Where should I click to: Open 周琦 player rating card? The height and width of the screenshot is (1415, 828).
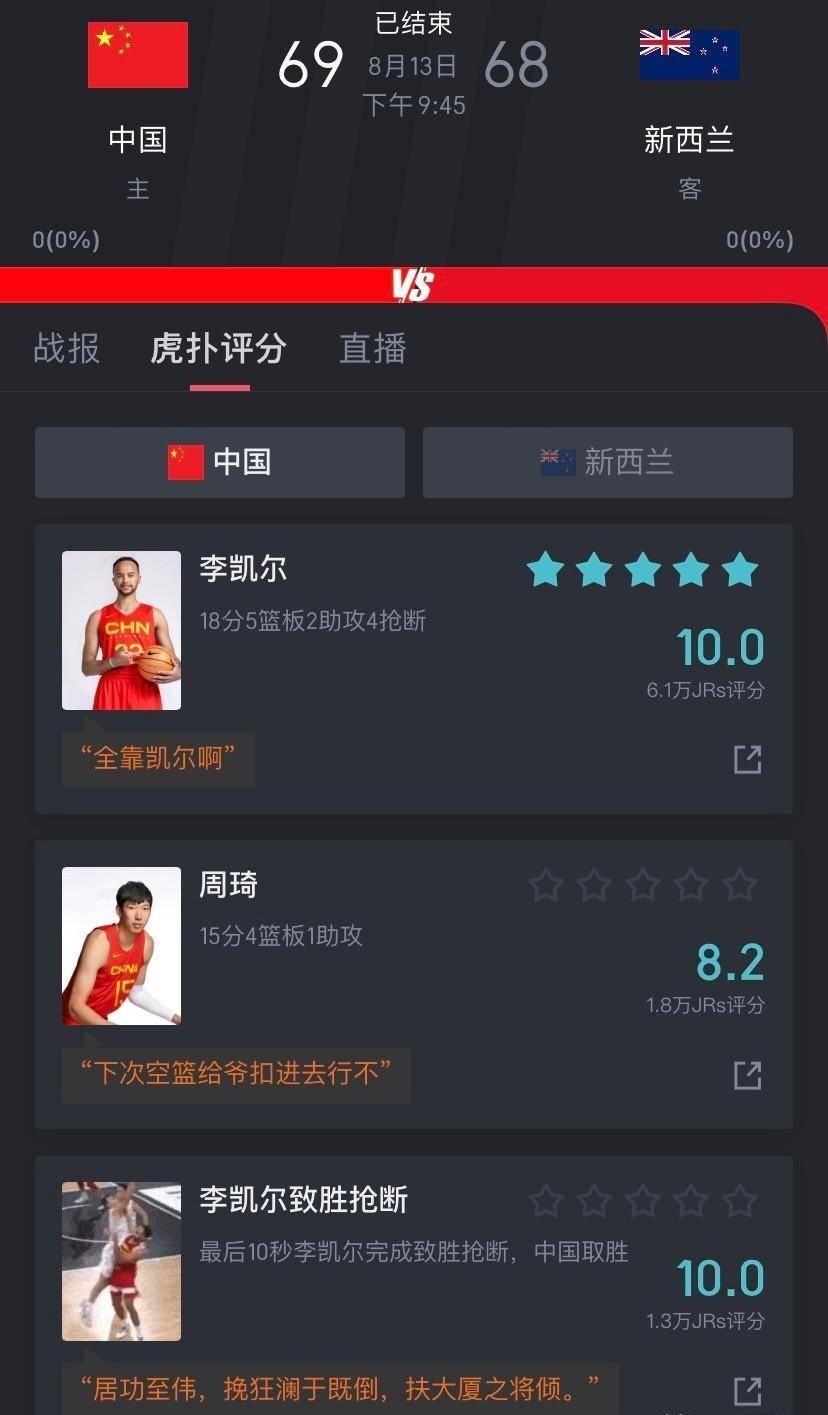229,884
